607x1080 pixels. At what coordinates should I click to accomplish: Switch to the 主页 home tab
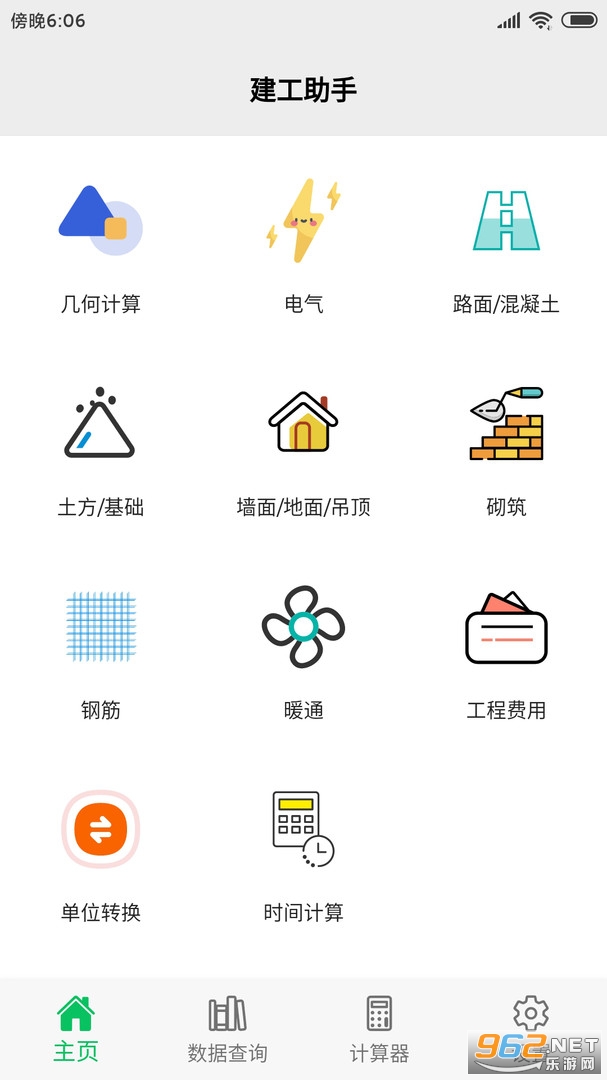pyautogui.click(x=76, y=1028)
